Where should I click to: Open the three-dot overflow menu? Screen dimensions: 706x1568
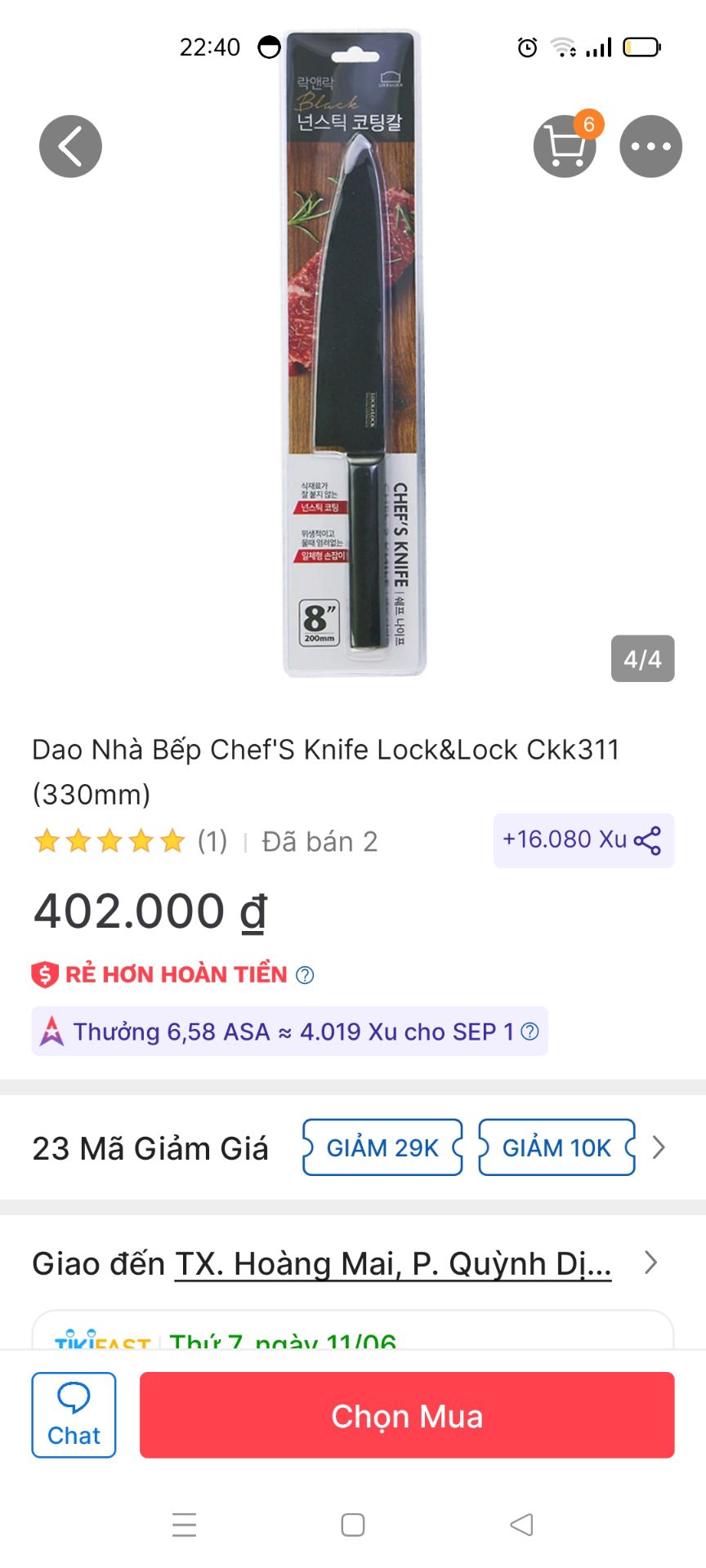pos(650,145)
